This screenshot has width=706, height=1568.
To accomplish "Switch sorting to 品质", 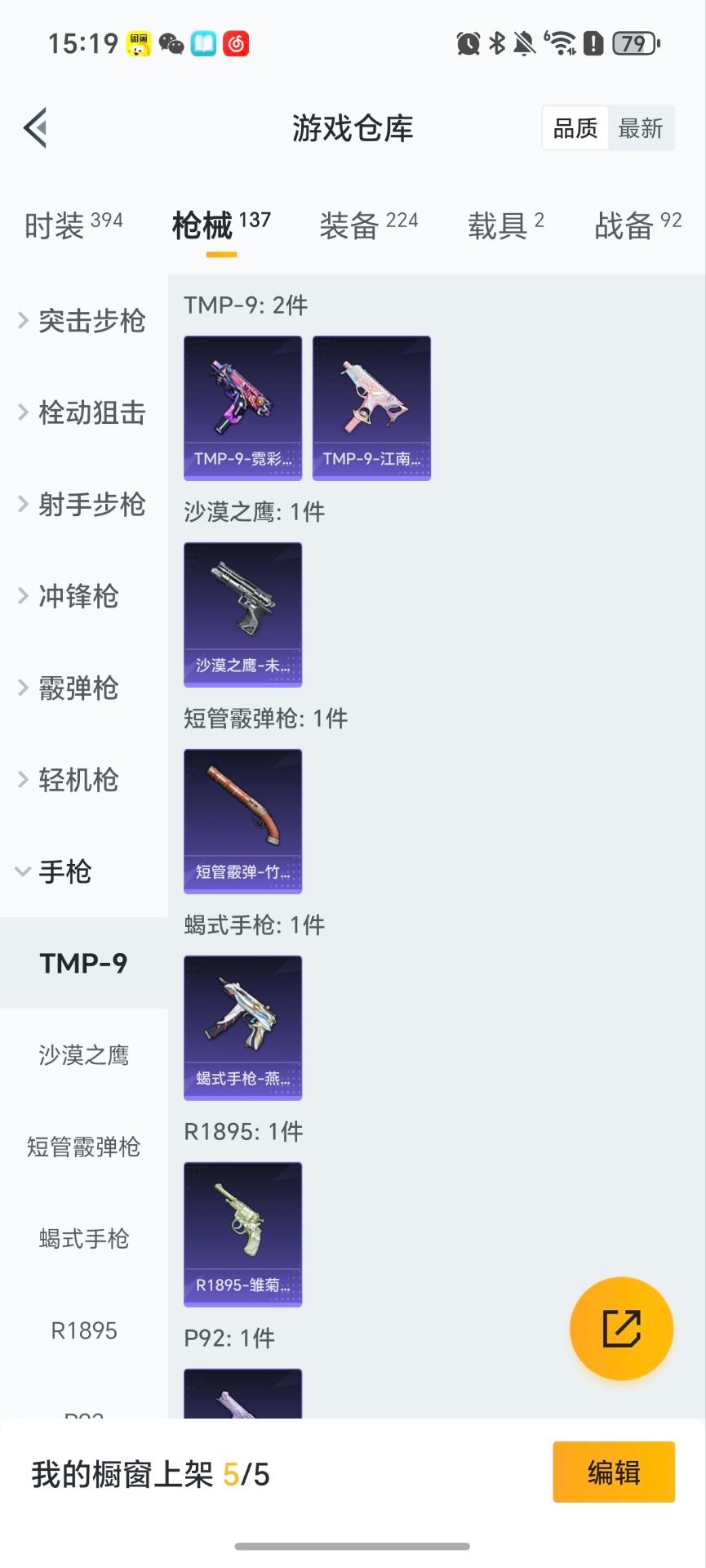I will pyautogui.click(x=574, y=128).
